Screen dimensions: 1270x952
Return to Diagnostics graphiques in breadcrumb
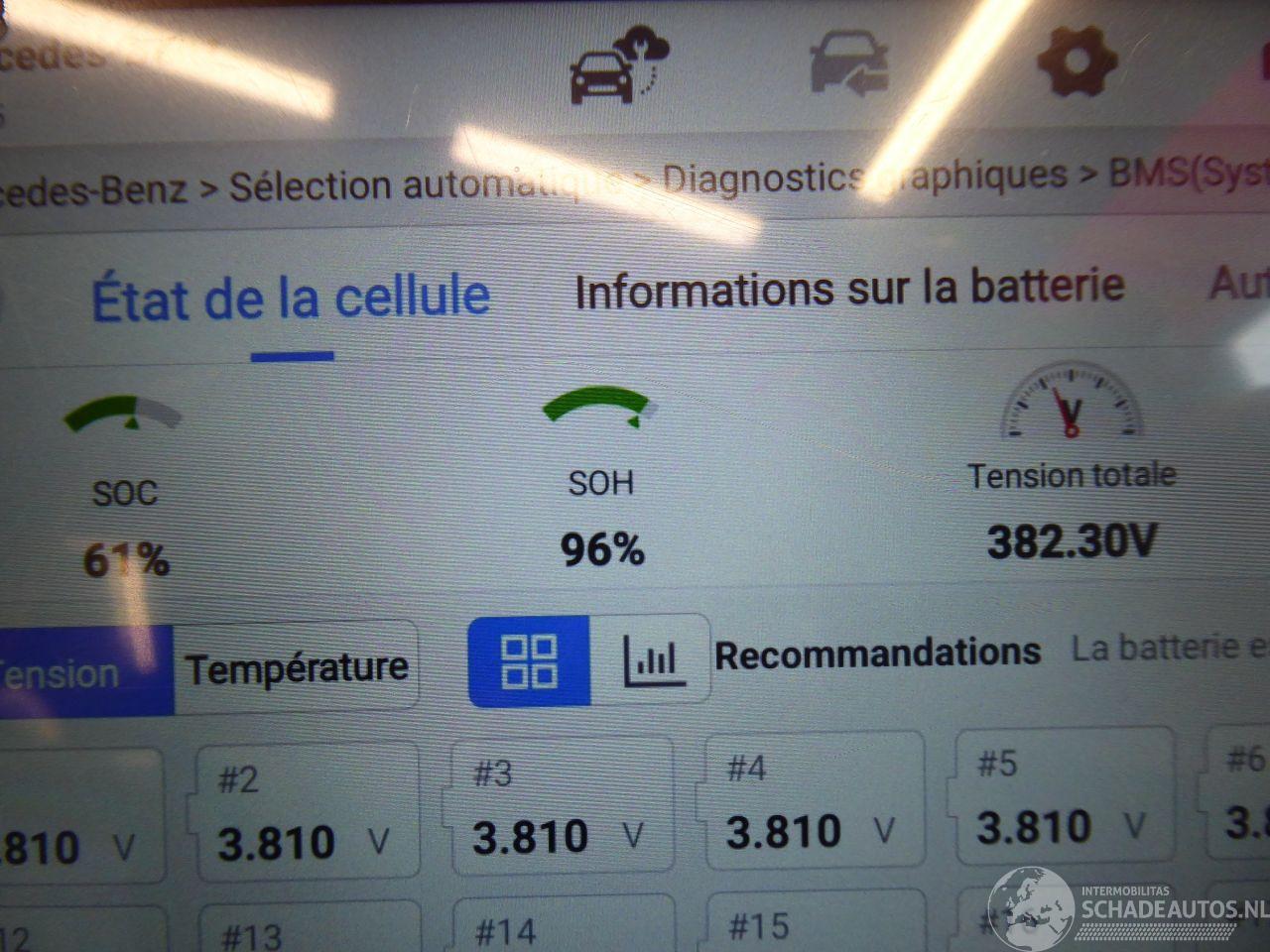[863, 178]
